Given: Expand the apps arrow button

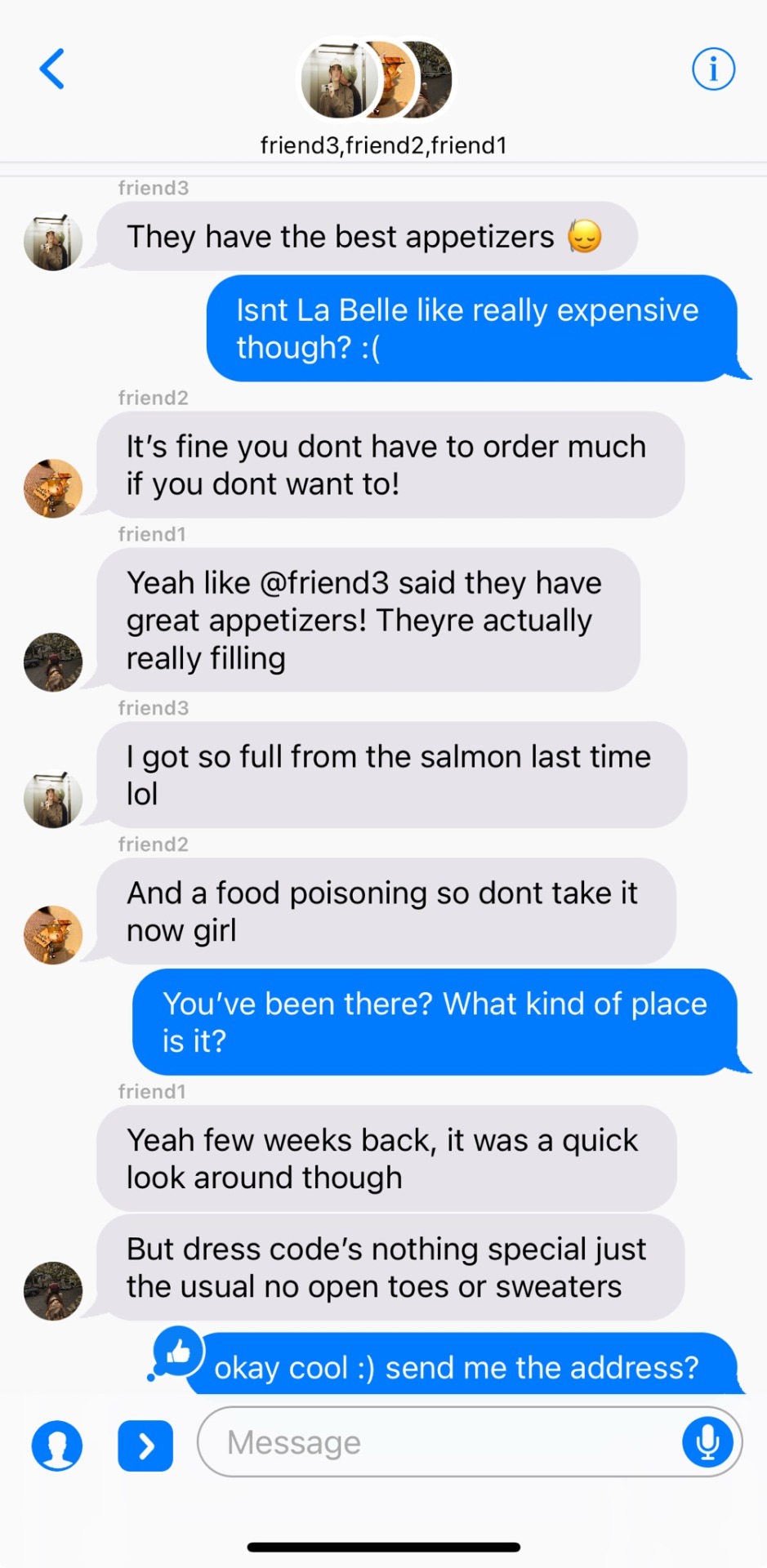Looking at the screenshot, I should pos(145,1445).
